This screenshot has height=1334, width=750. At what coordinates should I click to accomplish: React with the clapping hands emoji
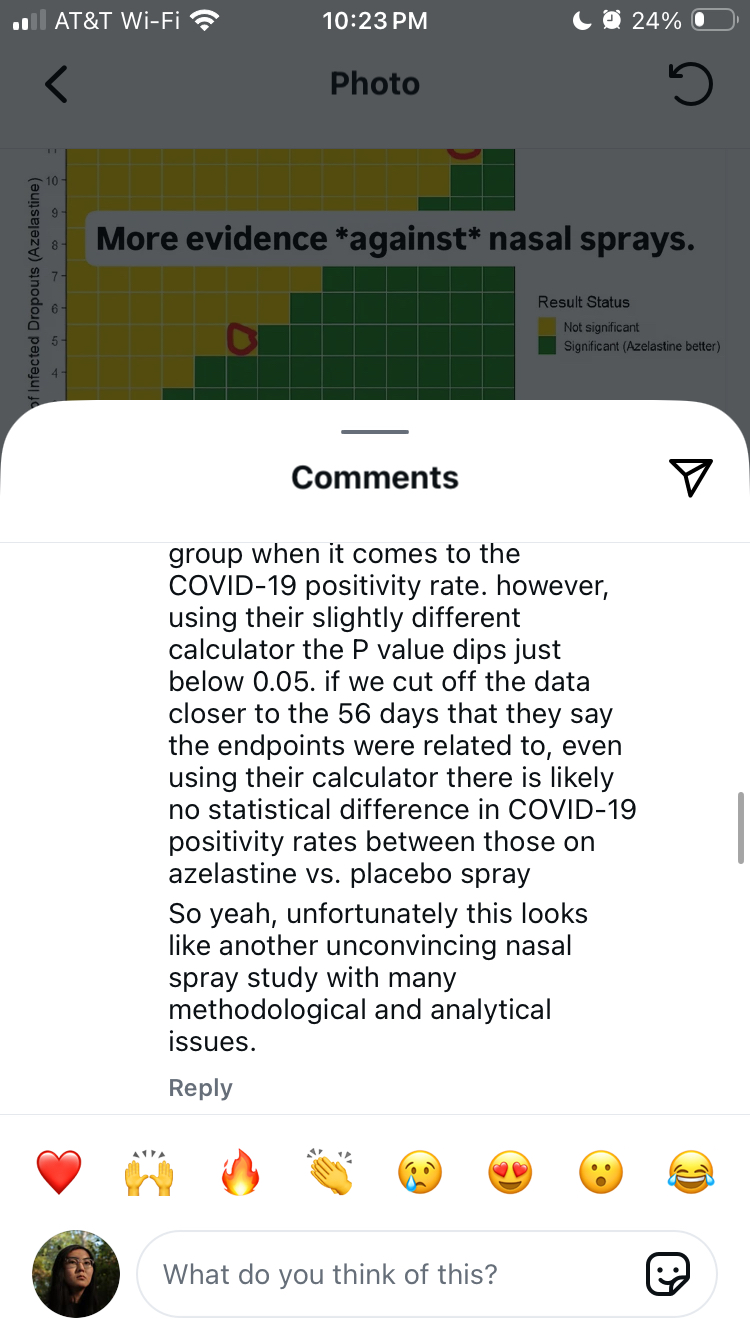(x=331, y=1172)
